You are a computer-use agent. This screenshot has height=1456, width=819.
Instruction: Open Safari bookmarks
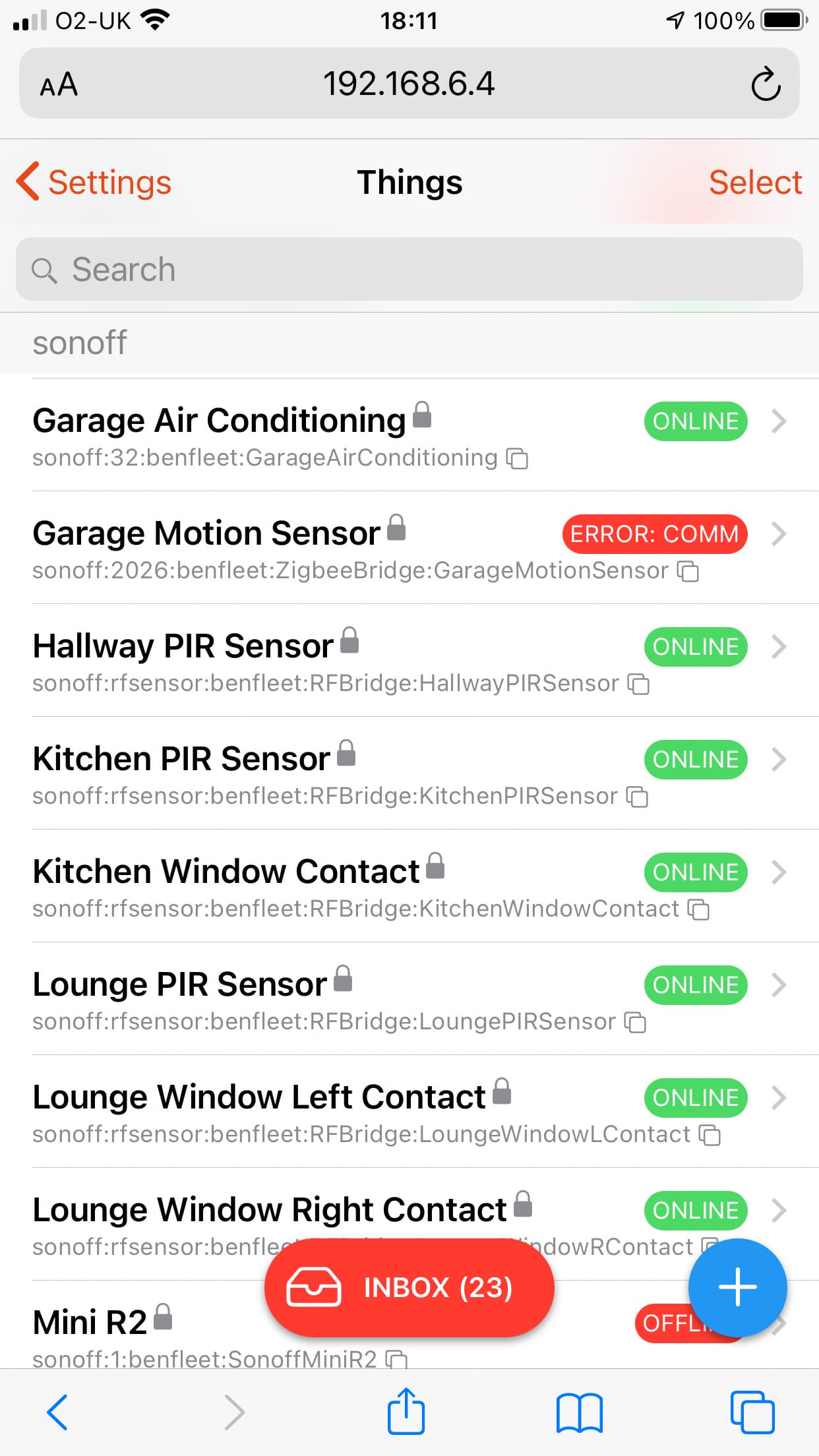(x=579, y=1412)
